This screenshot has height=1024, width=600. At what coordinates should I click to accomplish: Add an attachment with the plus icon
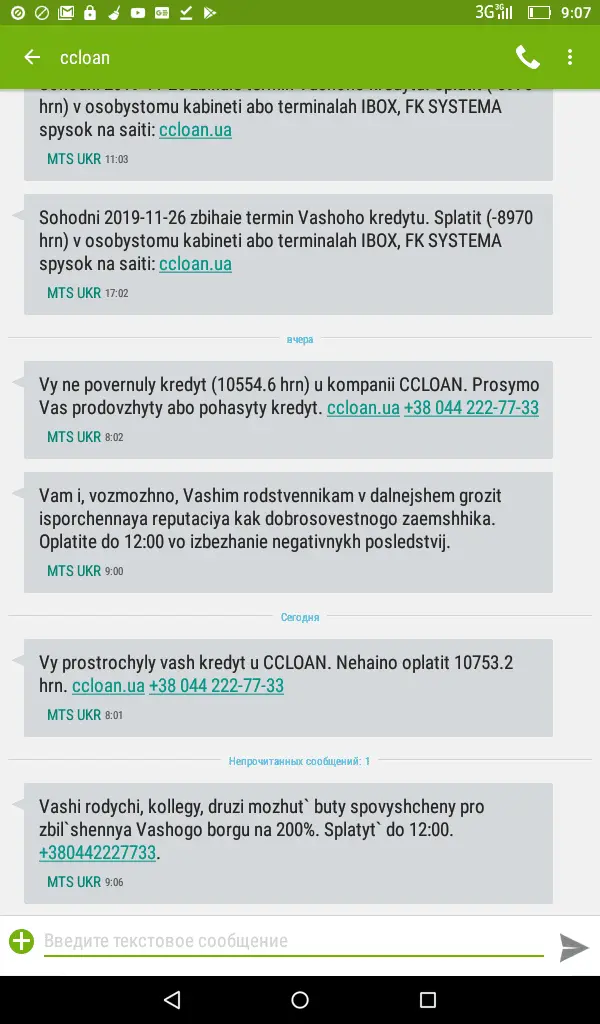click(21, 941)
